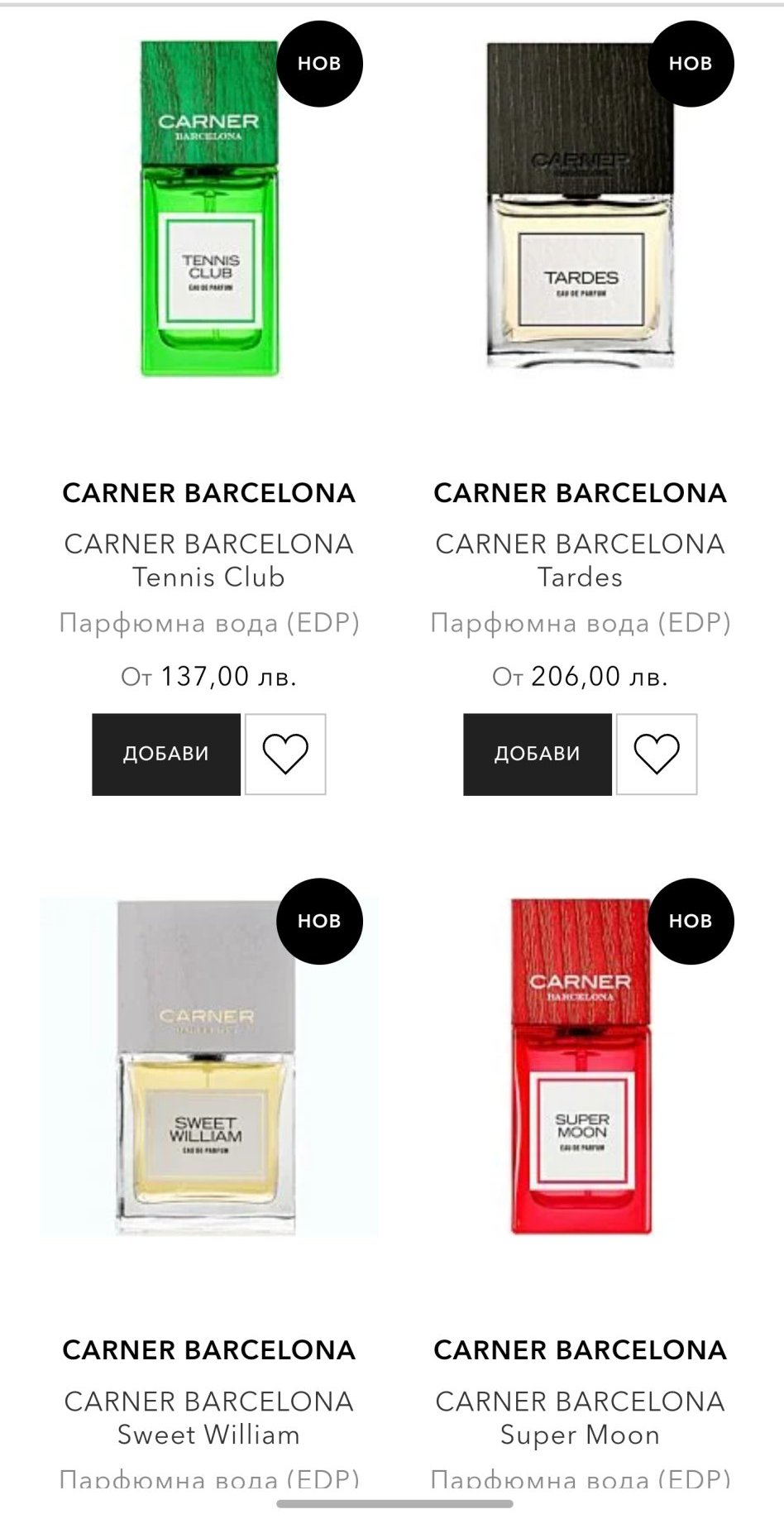Open the Sweet William product
This screenshot has height=1519, width=784.
208,1067
